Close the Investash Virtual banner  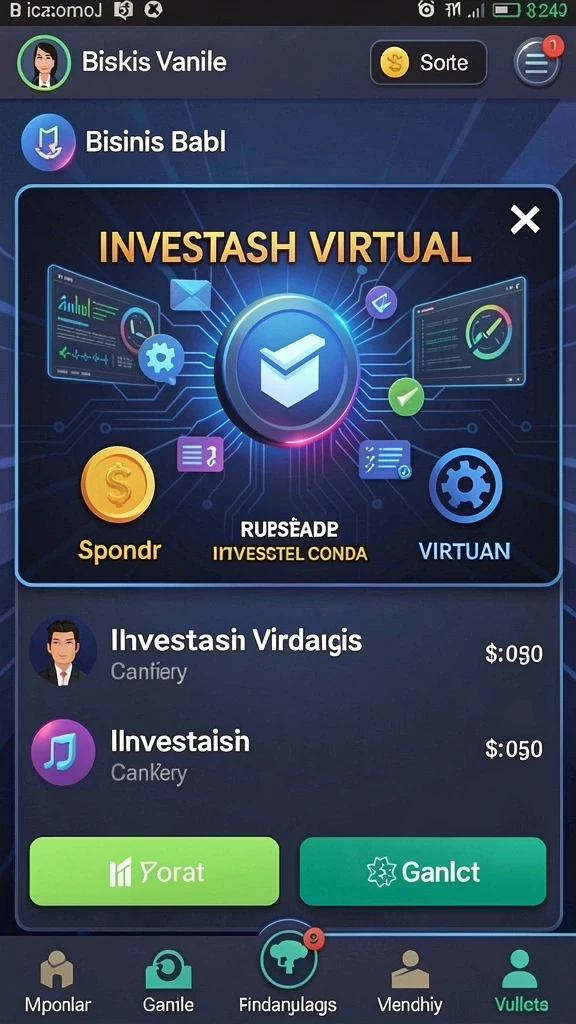pyautogui.click(x=525, y=220)
